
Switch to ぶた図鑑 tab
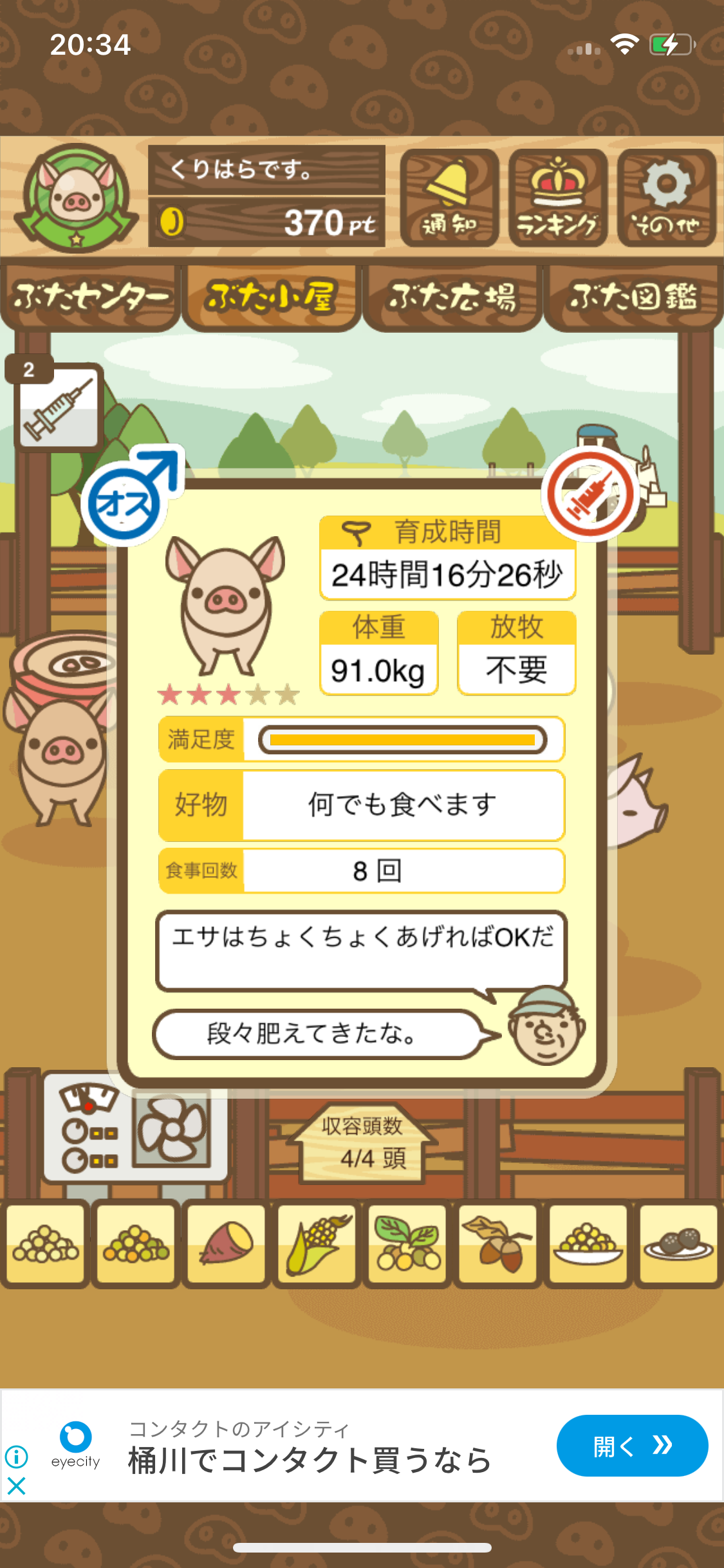click(x=633, y=297)
